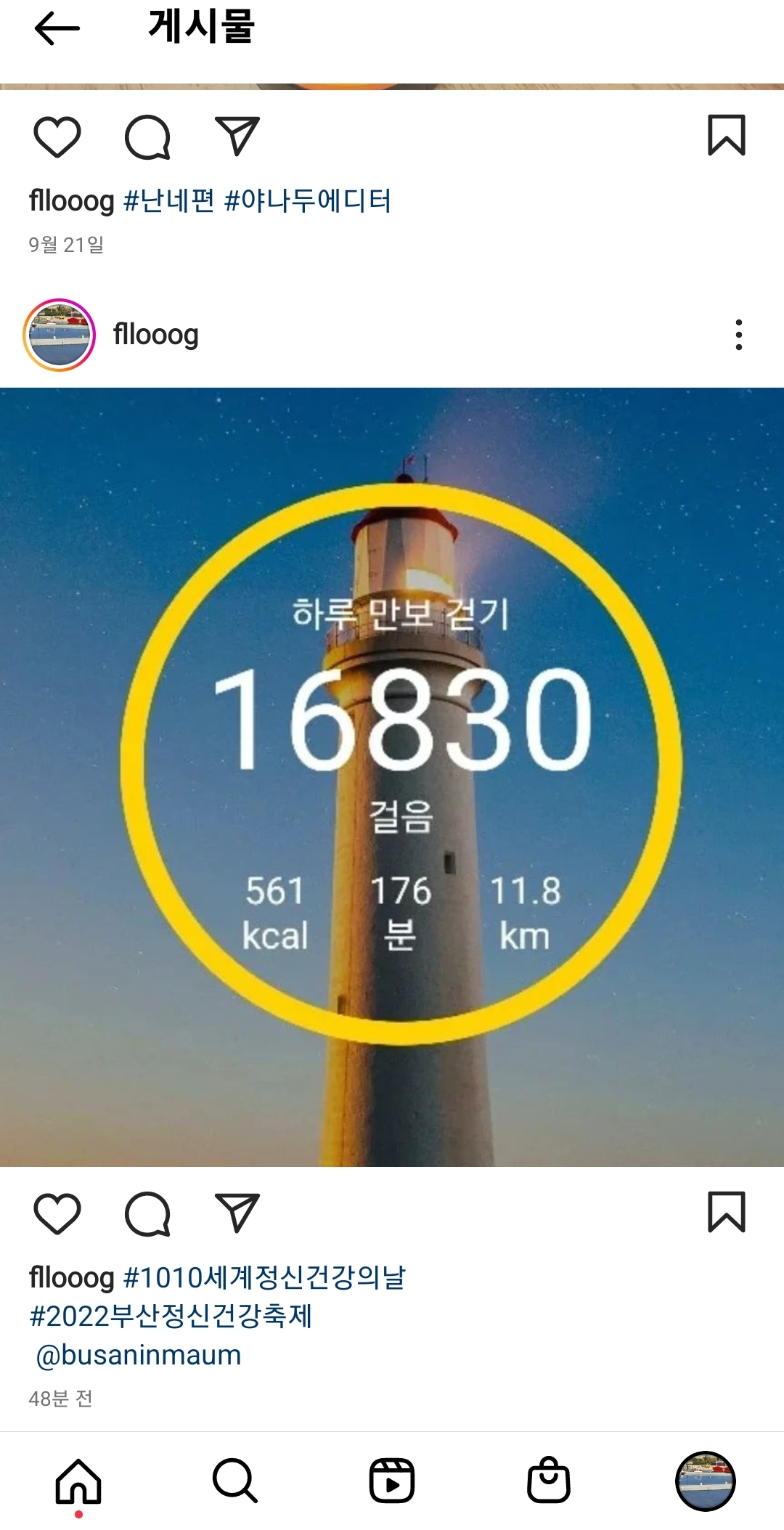Open the #야나두에디터 hashtag
This screenshot has height=1530, width=784.
click(x=307, y=200)
